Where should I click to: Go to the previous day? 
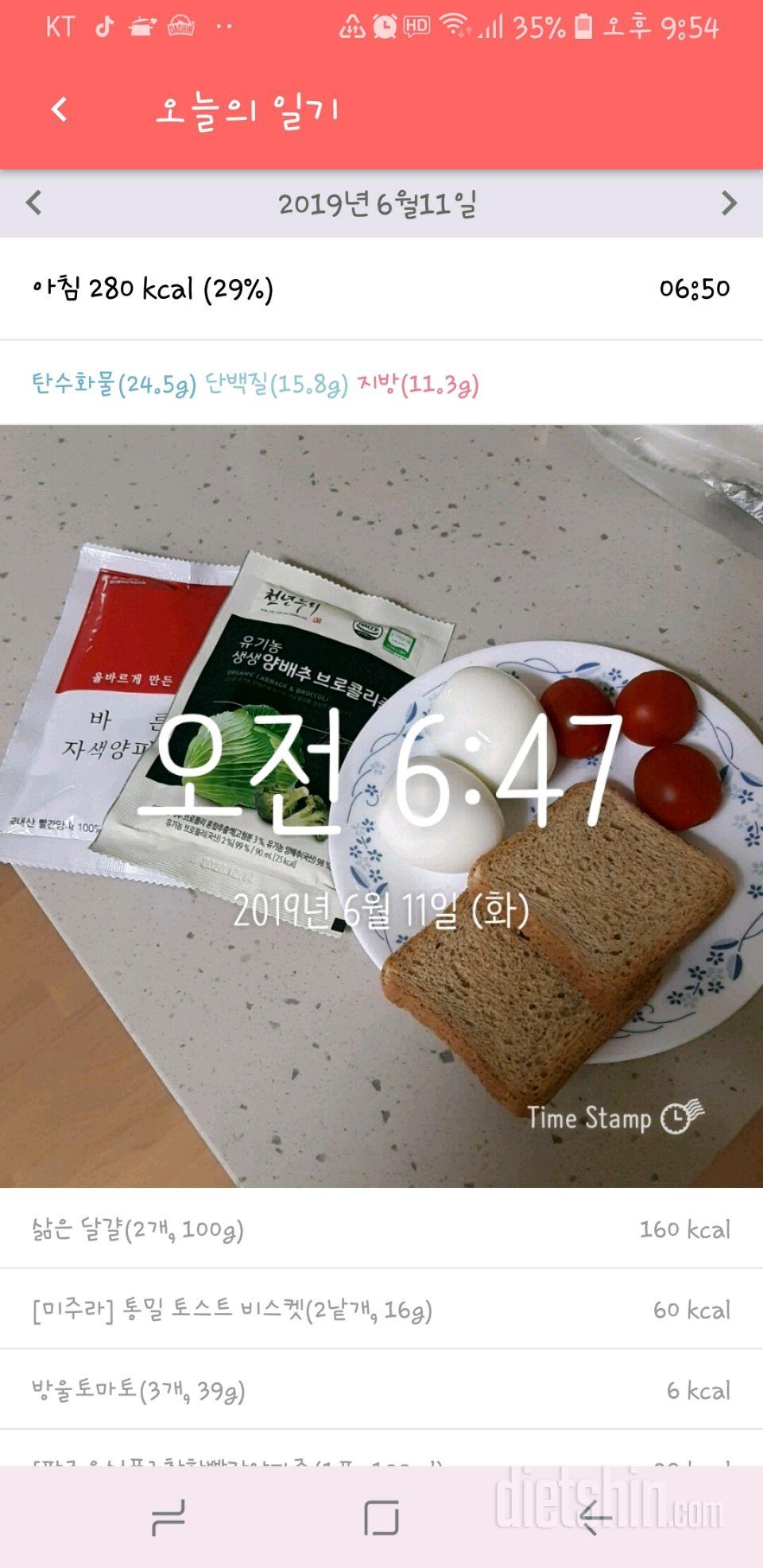(33, 203)
